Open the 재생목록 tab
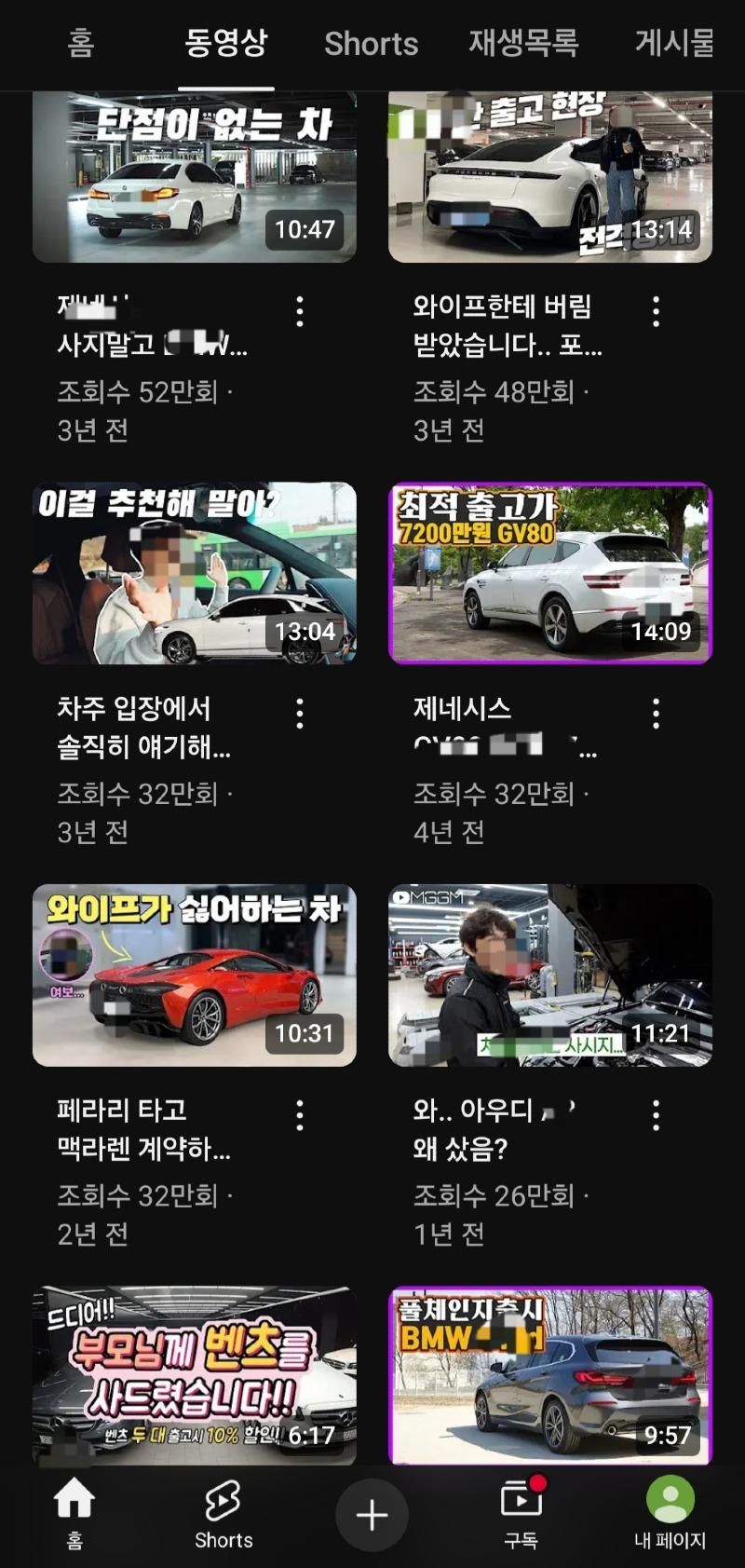 [x=523, y=44]
